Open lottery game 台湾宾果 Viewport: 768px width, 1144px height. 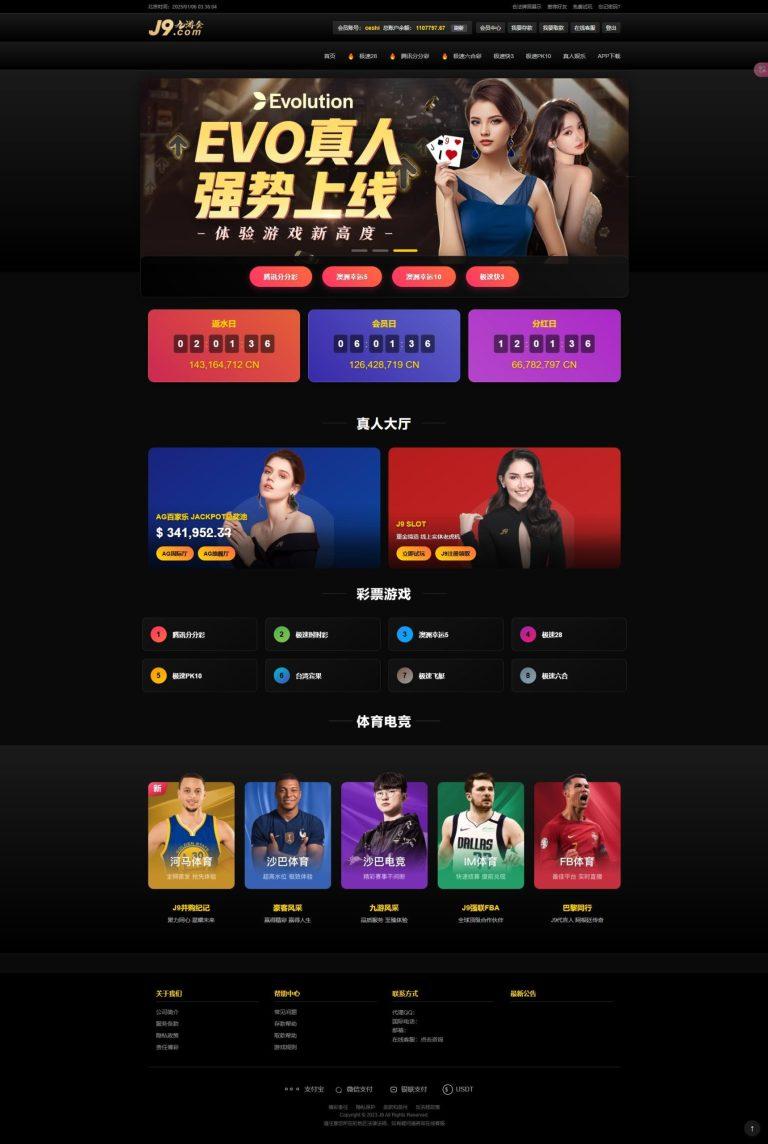[x=322, y=675]
